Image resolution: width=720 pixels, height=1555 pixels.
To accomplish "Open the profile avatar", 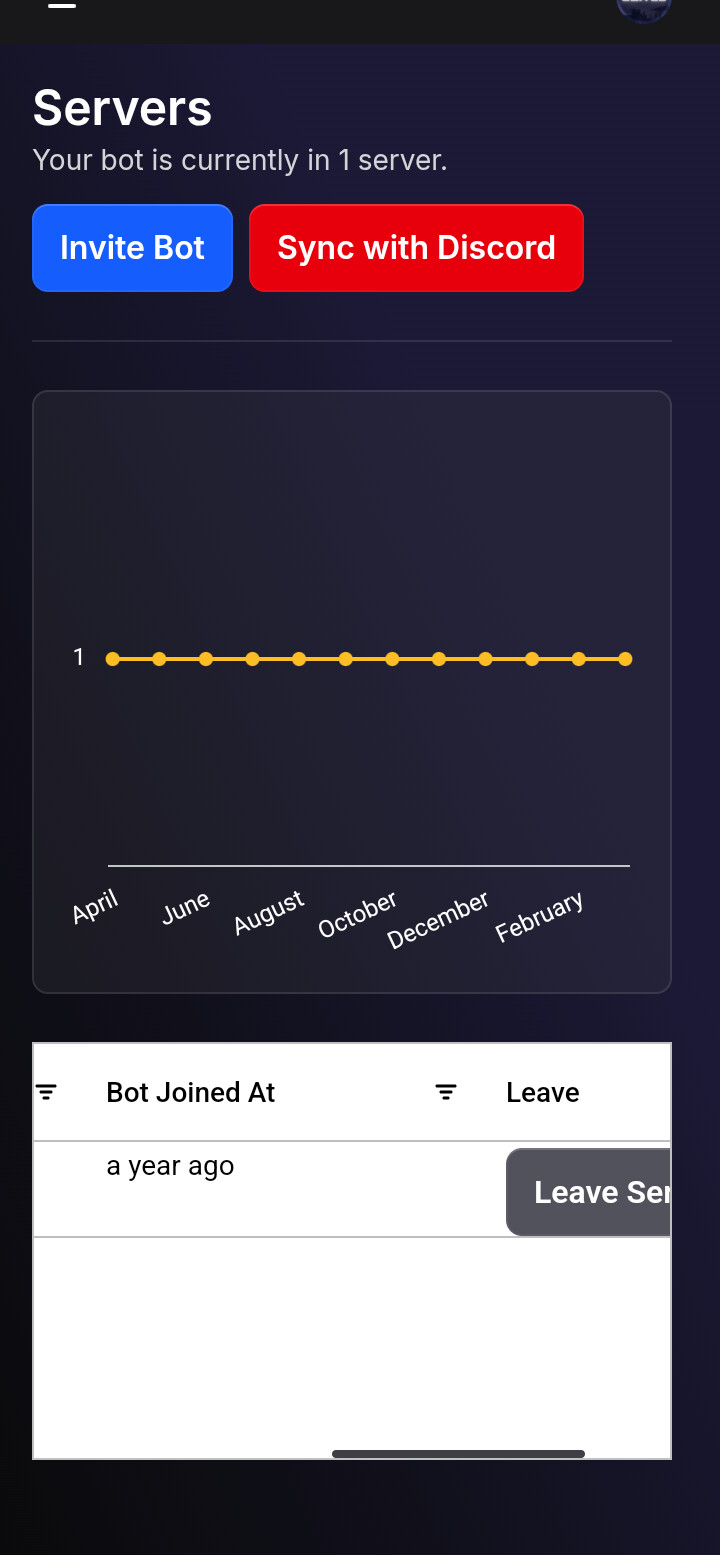I will point(644,8).
